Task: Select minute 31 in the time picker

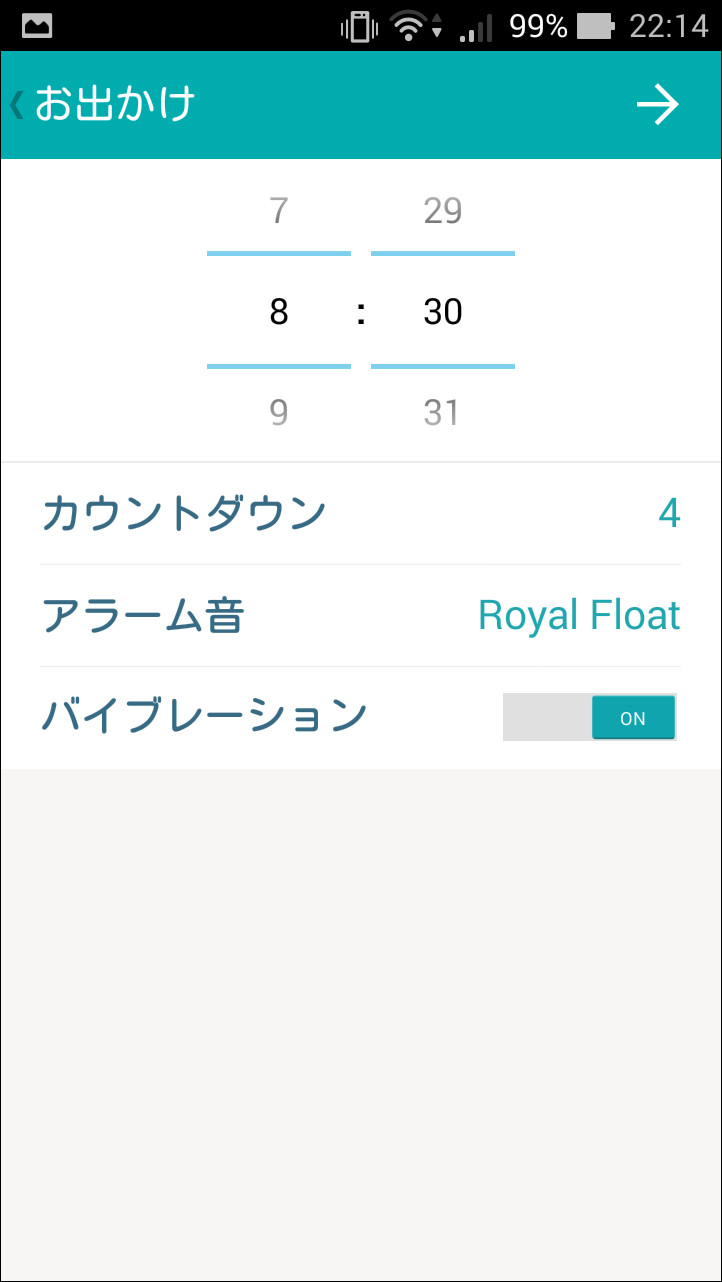Action: [443, 412]
